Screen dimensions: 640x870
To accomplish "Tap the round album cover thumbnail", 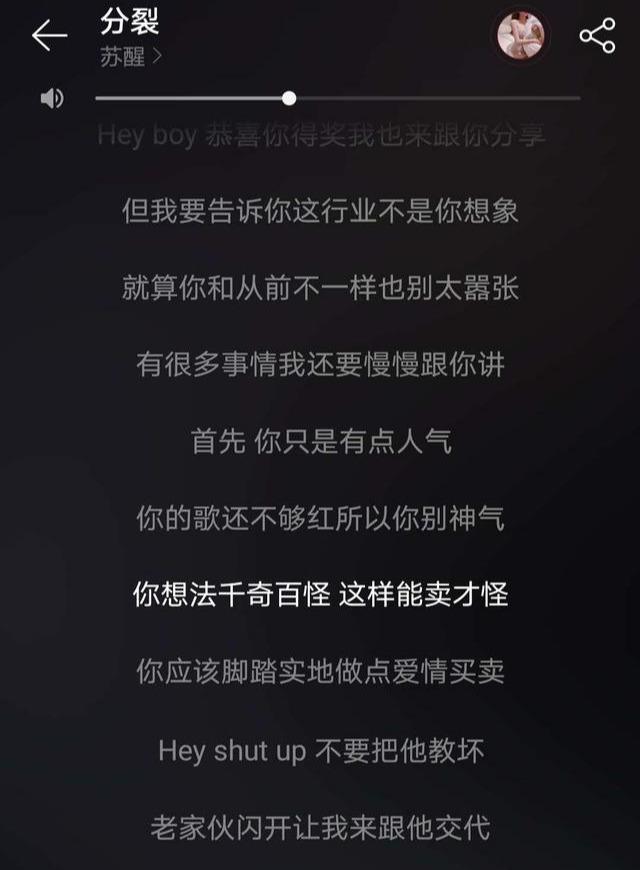I will 522,36.
